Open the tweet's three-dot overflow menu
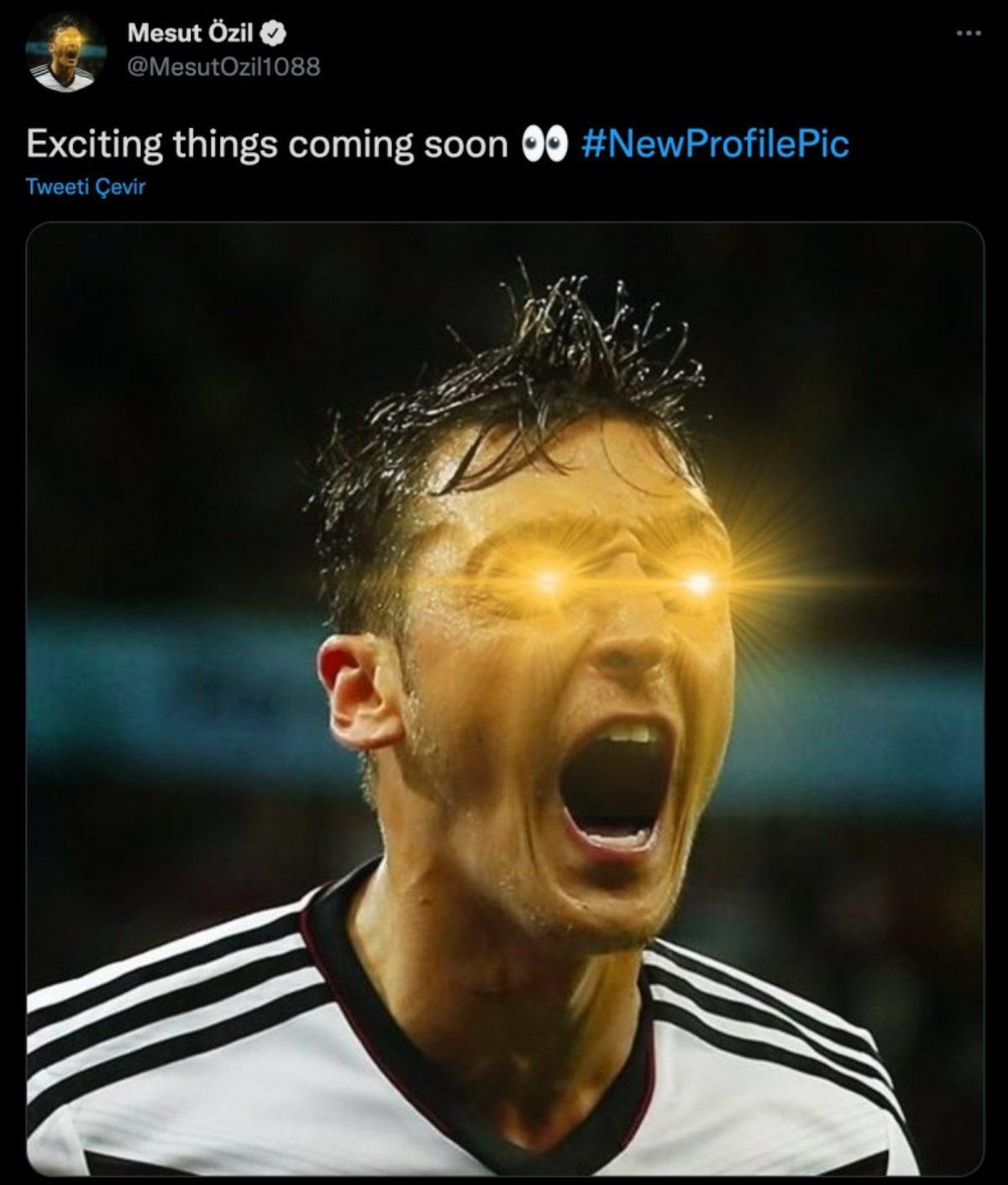Screen dimensions: 1008x1185 click(x=969, y=34)
